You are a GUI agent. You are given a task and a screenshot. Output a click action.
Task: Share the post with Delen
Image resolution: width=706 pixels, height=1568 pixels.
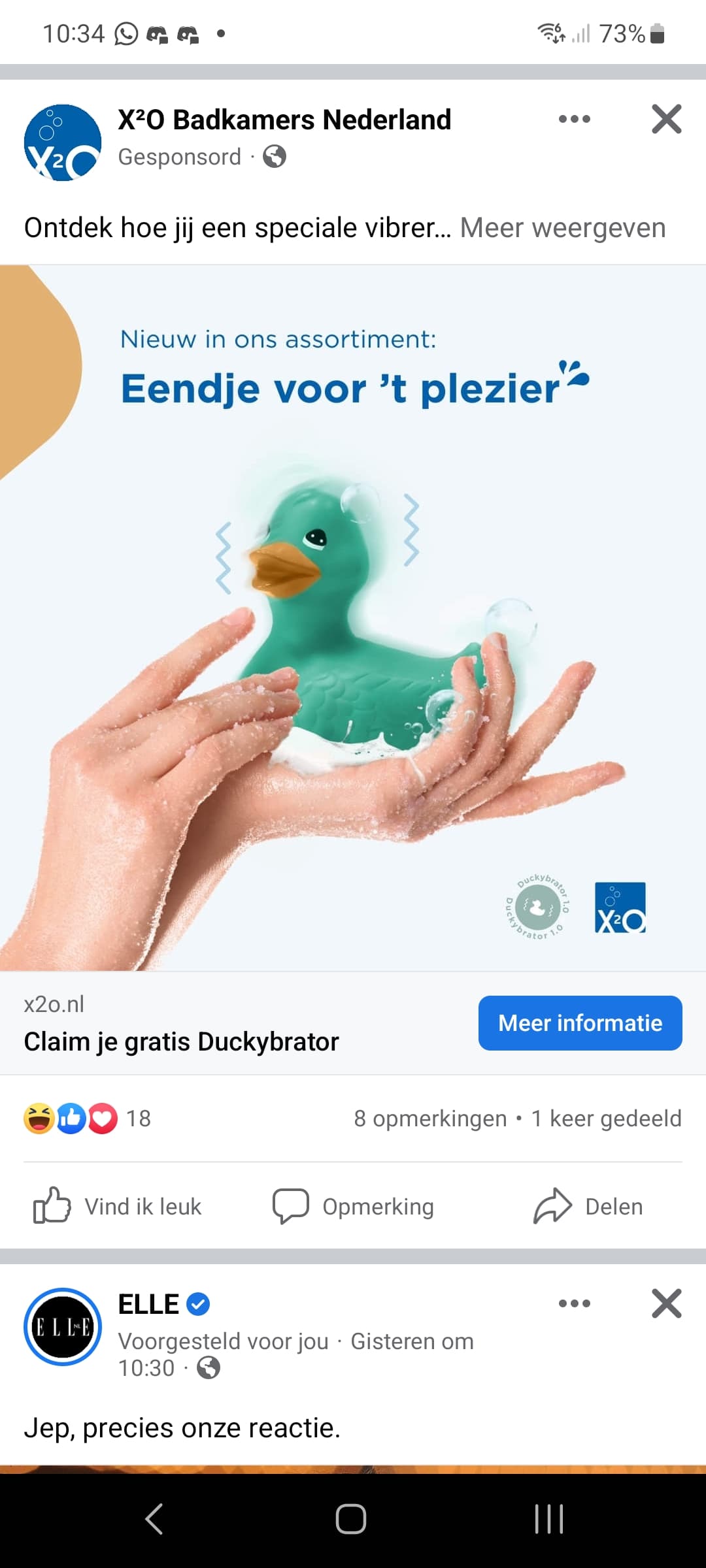588,1206
